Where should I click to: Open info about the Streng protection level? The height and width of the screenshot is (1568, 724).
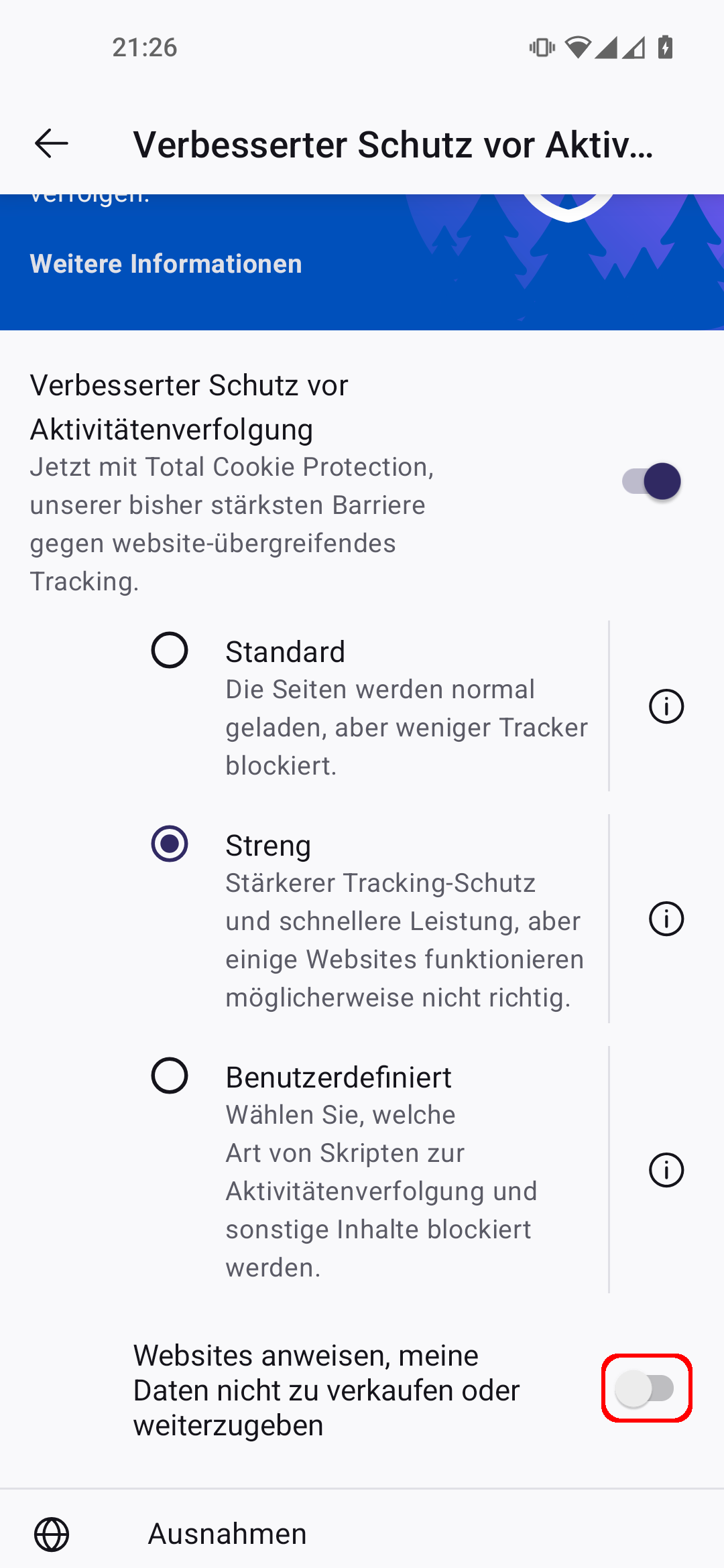click(x=666, y=919)
